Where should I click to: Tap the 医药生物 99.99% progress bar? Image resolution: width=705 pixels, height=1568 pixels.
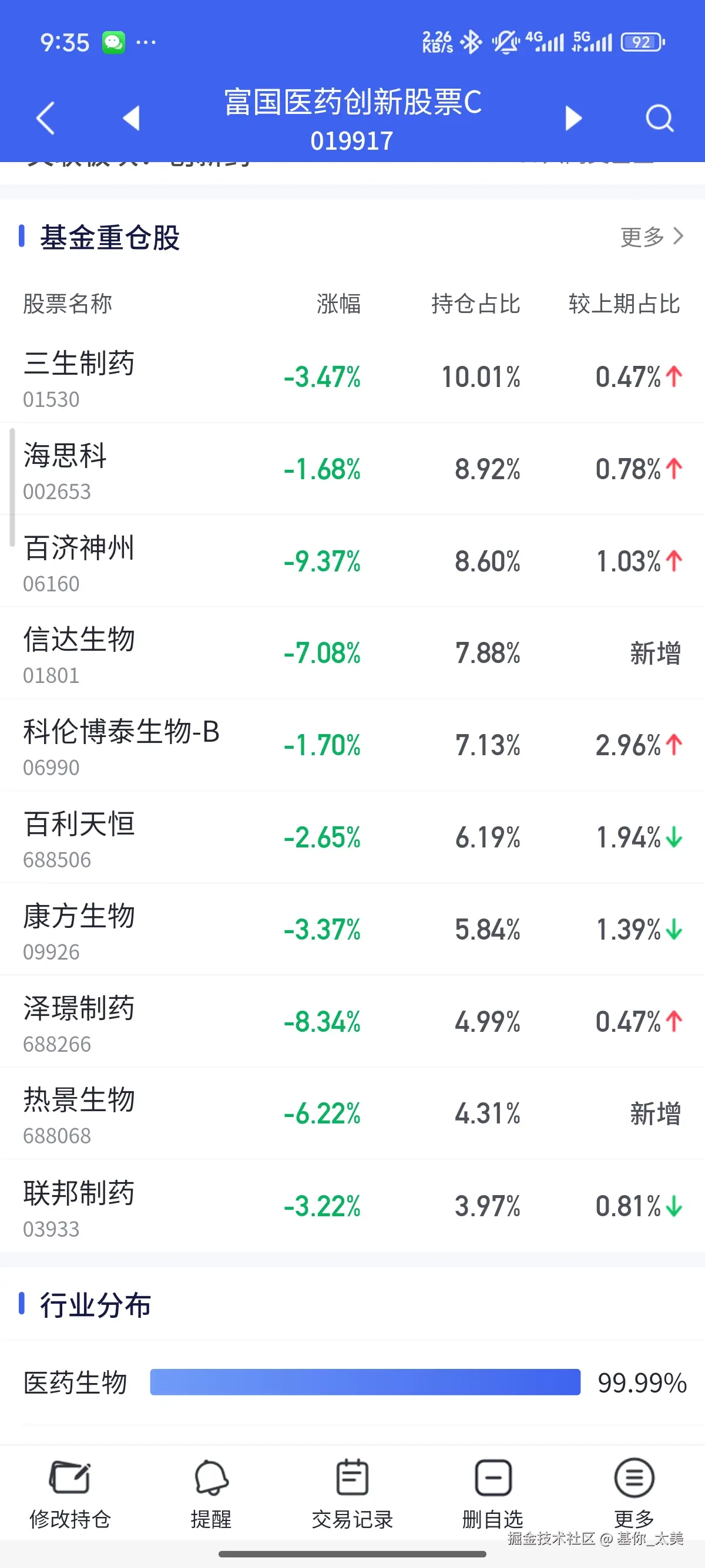click(x=365, y=1384)
